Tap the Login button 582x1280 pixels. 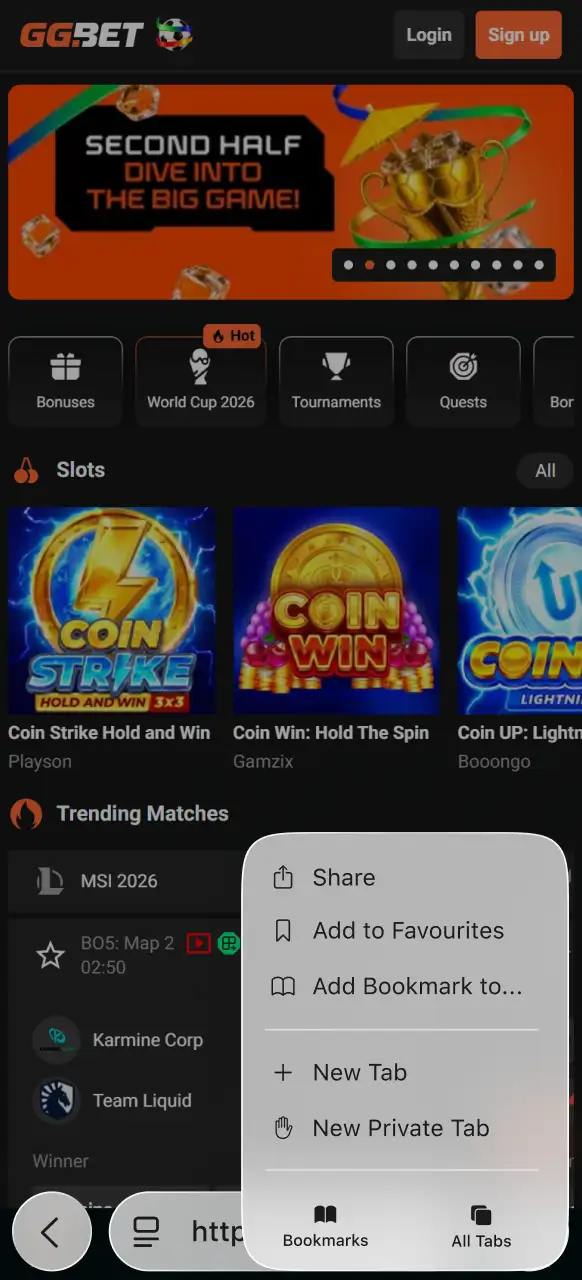pyautogui.click(x=429, y=35)
